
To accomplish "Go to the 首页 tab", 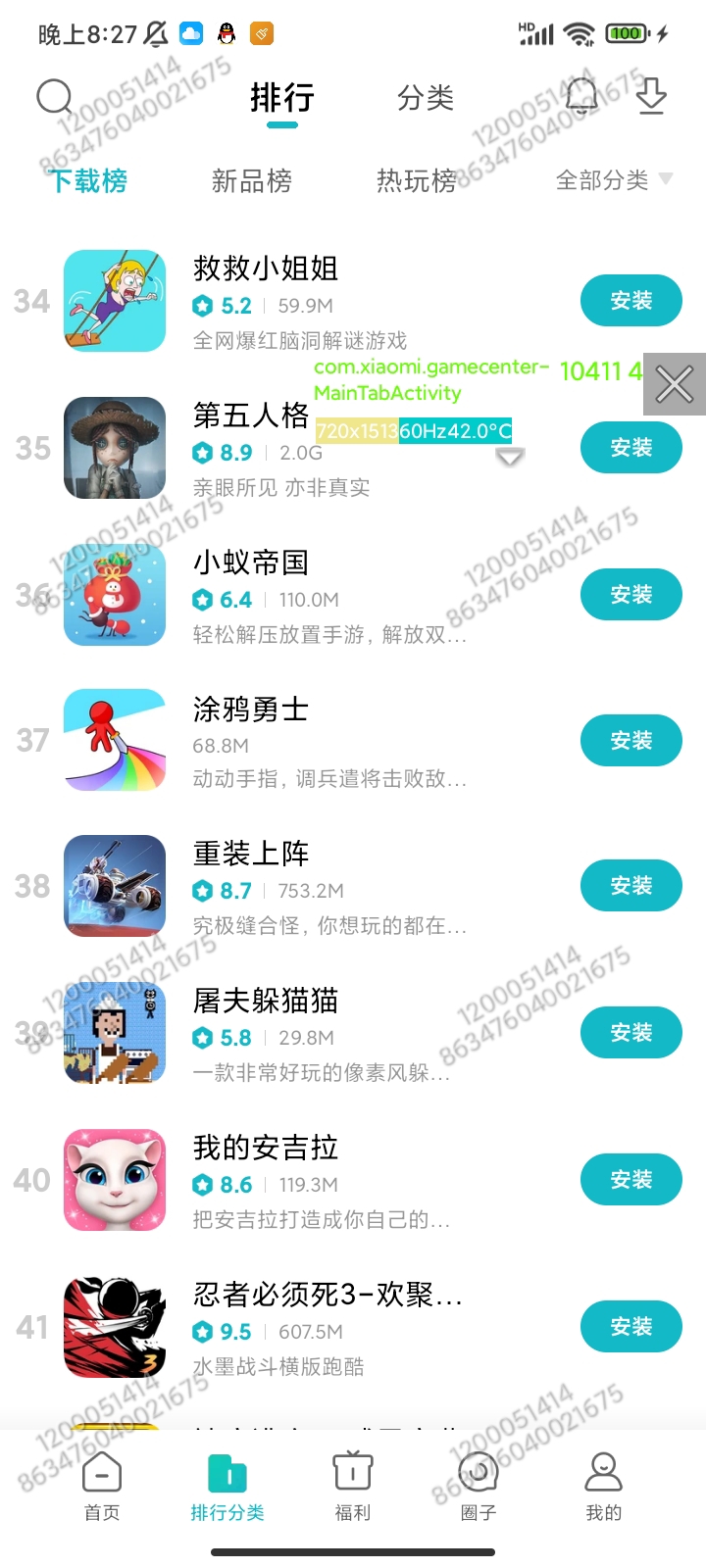I will pyautogui.click(x=102, y=1487).
